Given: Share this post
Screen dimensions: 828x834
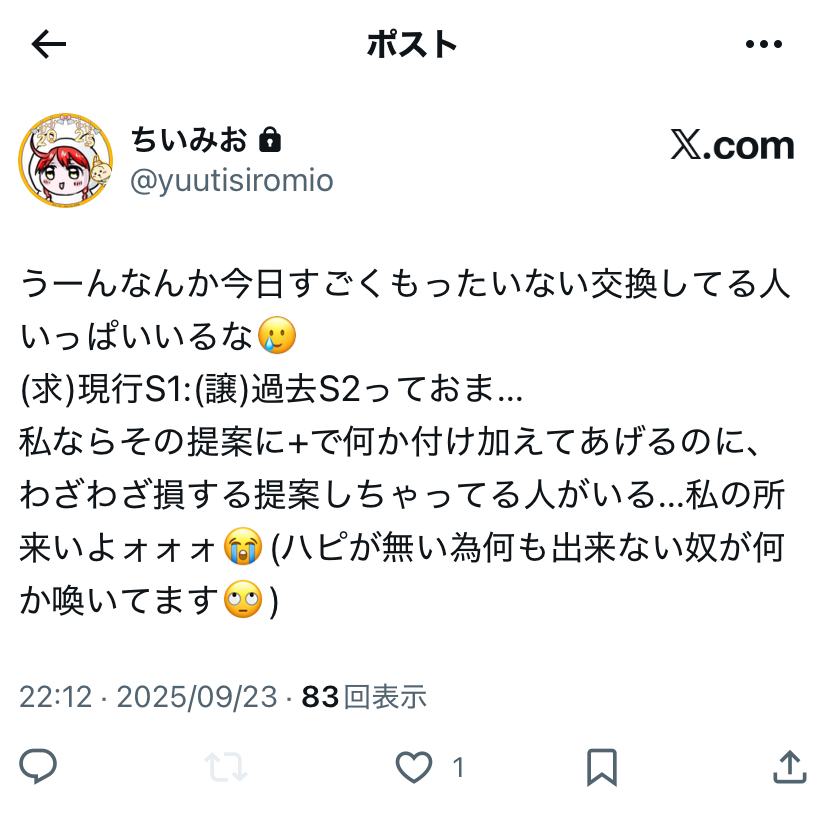Looking at the screenshot, I should tap(789, 767).
